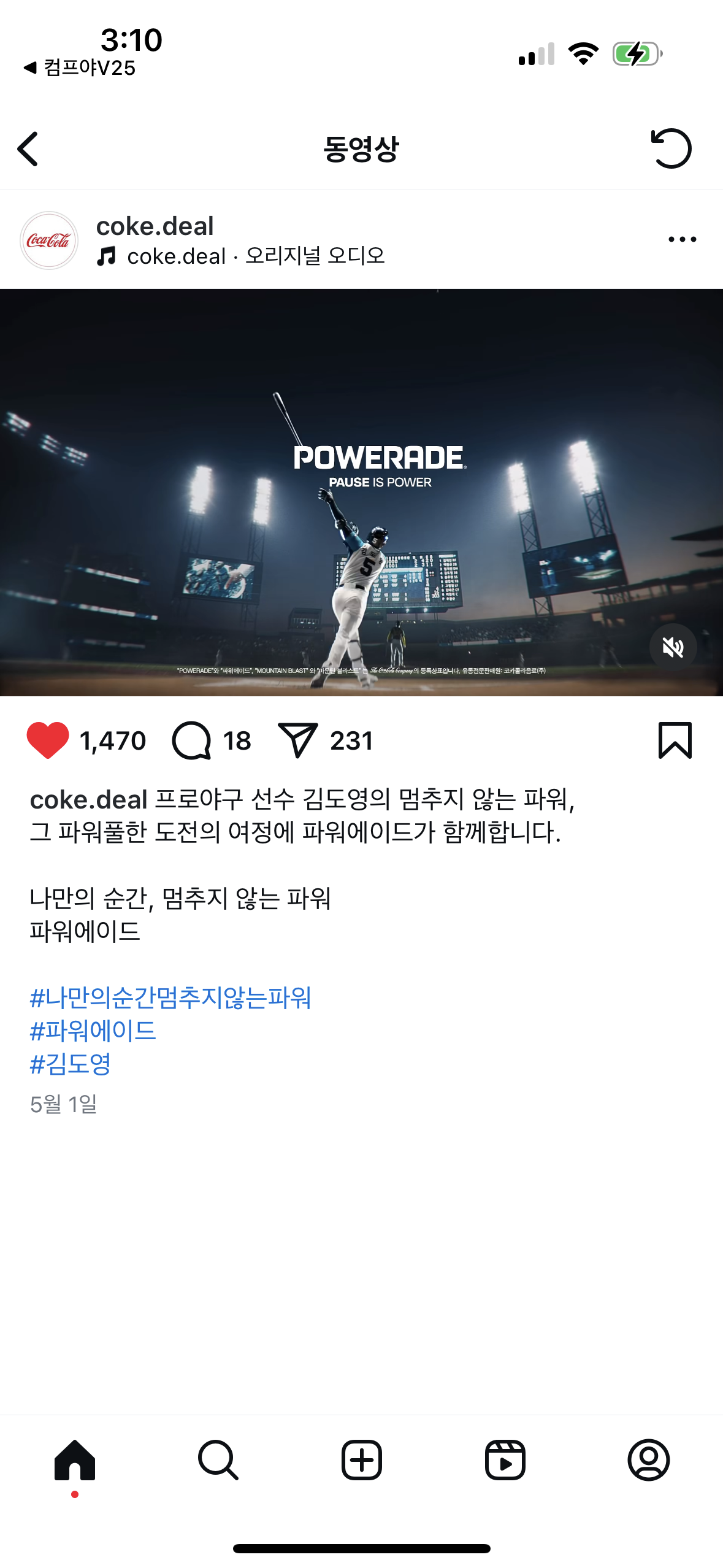Unlike the post with the heart icon

click(48, 740)
